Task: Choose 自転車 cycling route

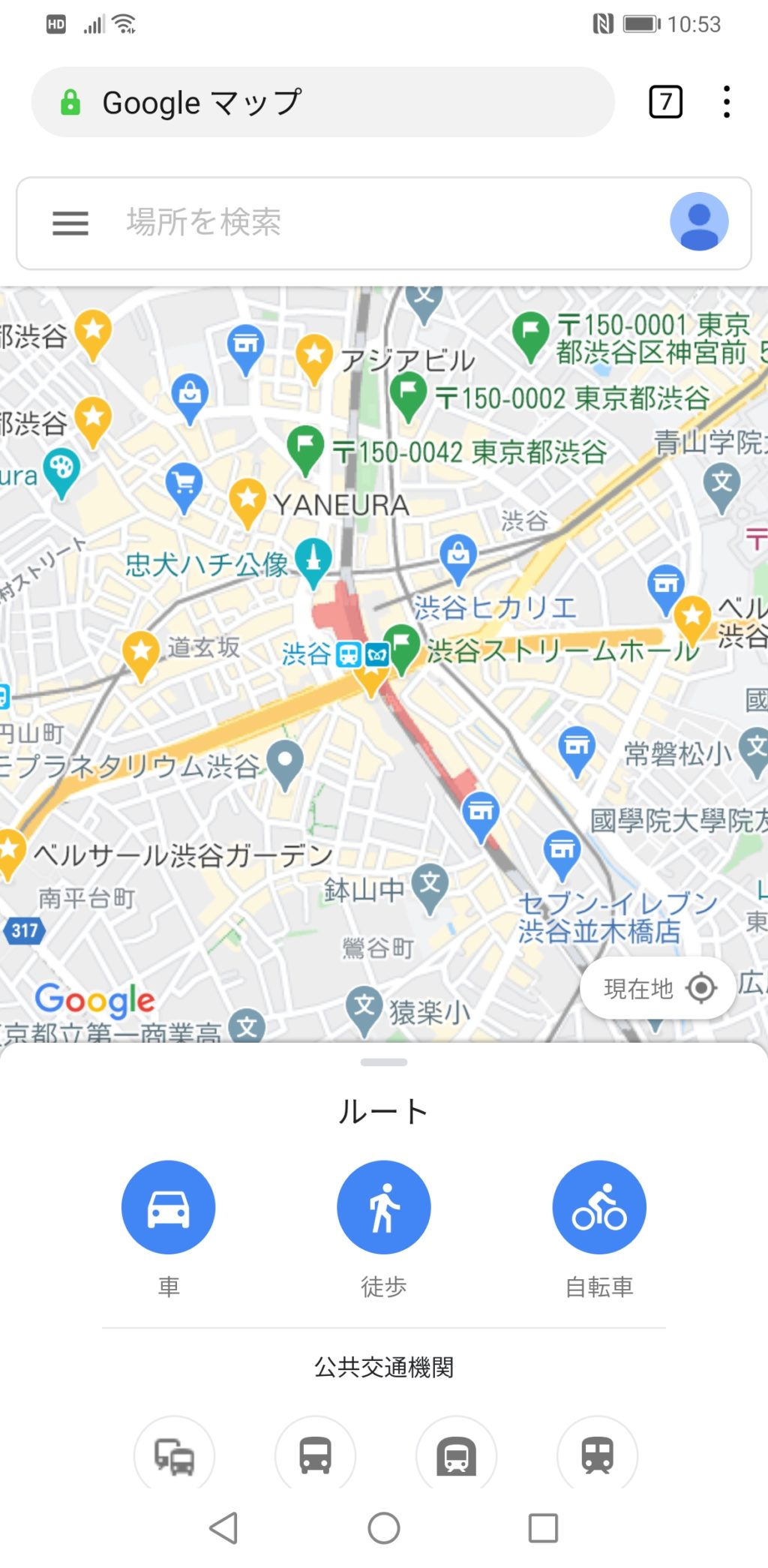Action: point(599,1207)
